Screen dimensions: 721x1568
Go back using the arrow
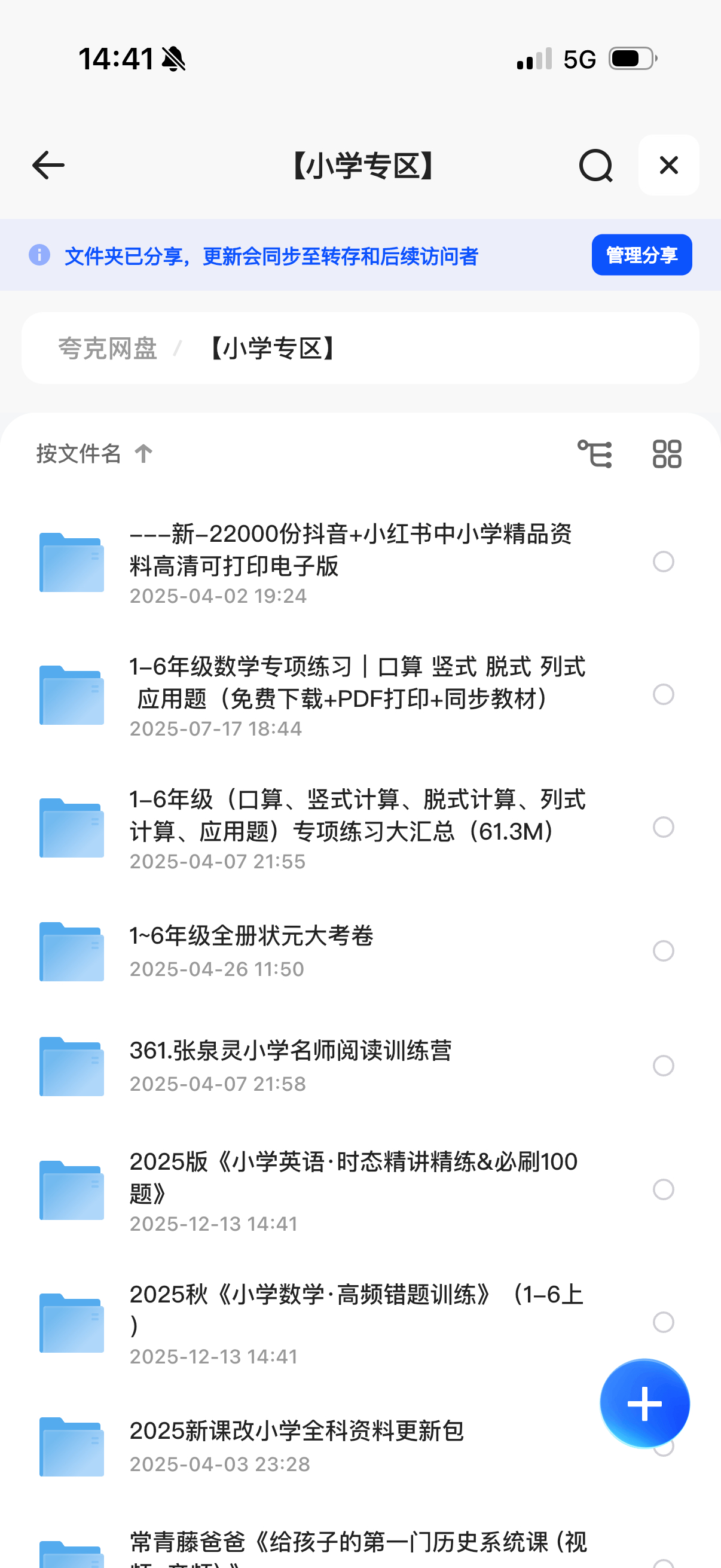pos(48,166)
